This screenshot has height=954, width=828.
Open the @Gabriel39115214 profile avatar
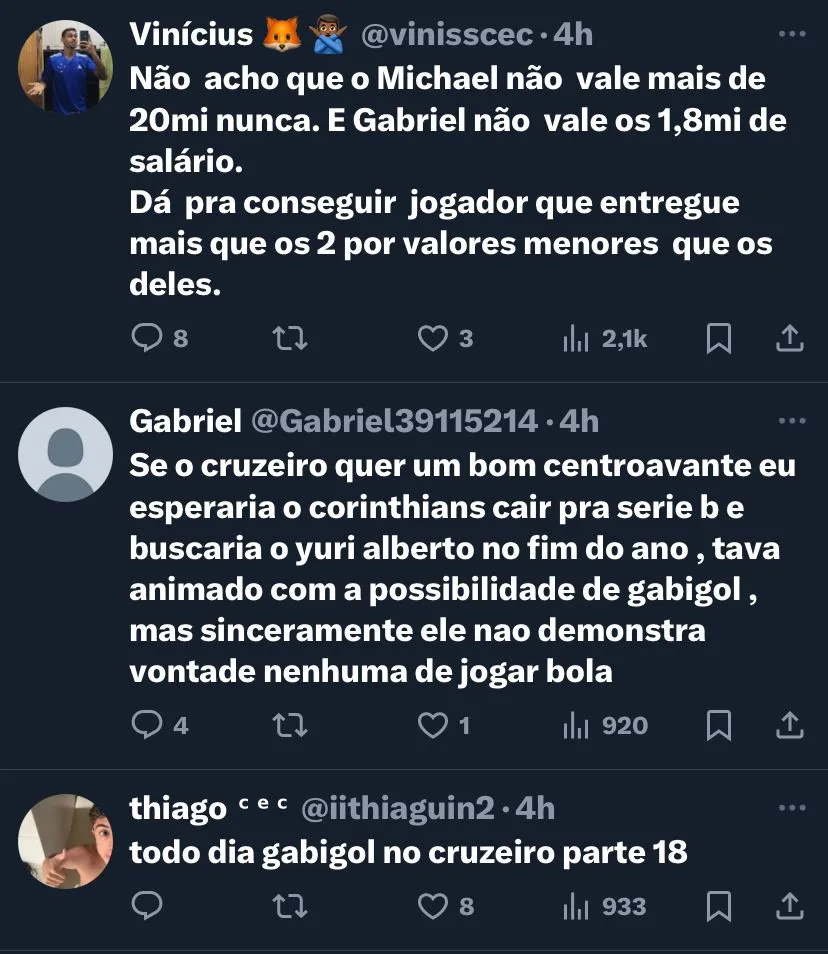[x=66, y=454]
